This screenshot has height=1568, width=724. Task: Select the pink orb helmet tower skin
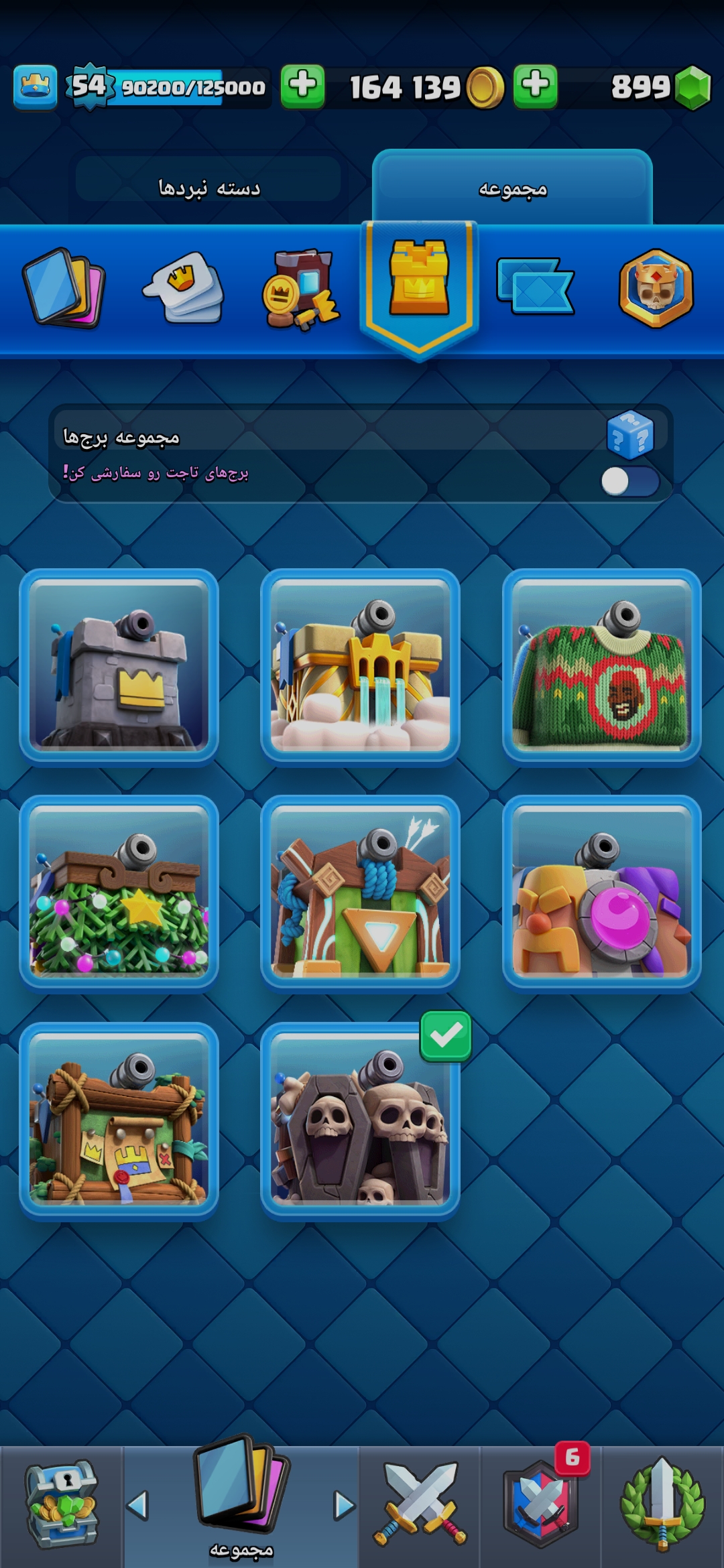[x=601, y=894]
